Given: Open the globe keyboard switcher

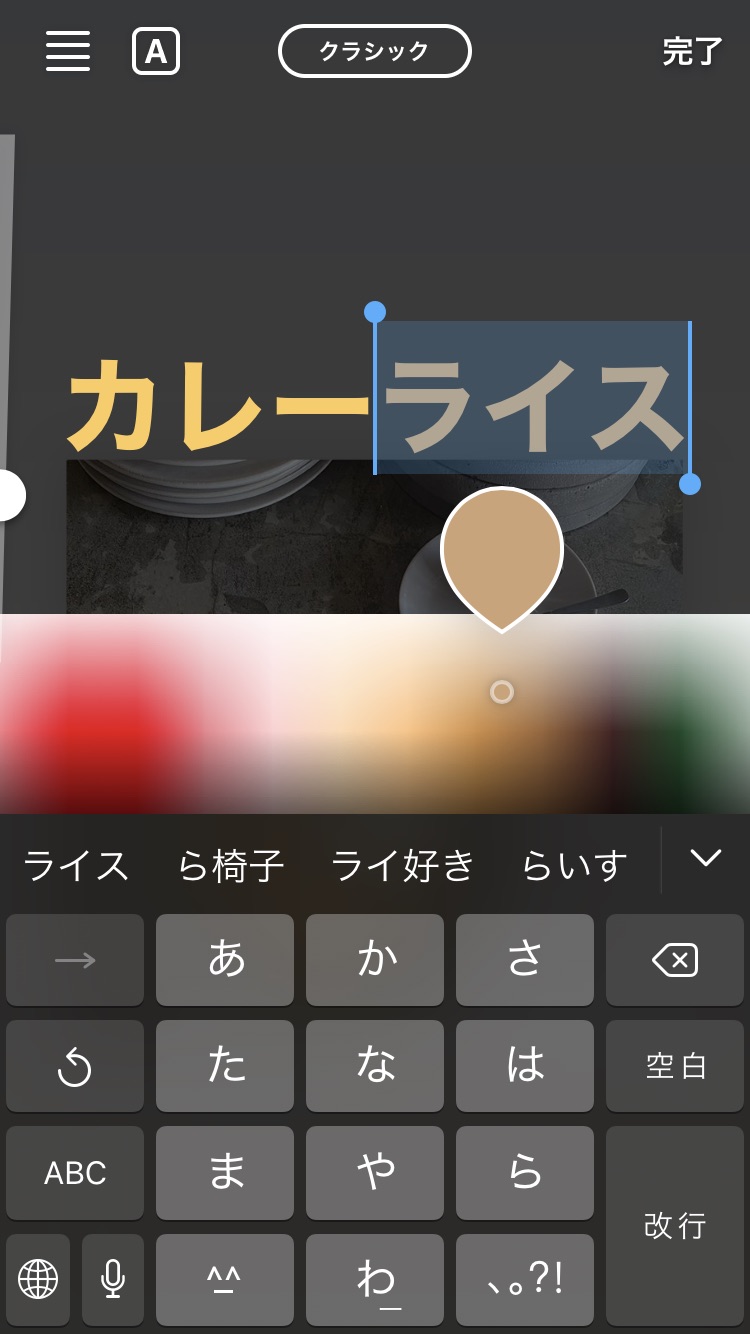Looking at the screenshot, I should (x=38, y=1278).
